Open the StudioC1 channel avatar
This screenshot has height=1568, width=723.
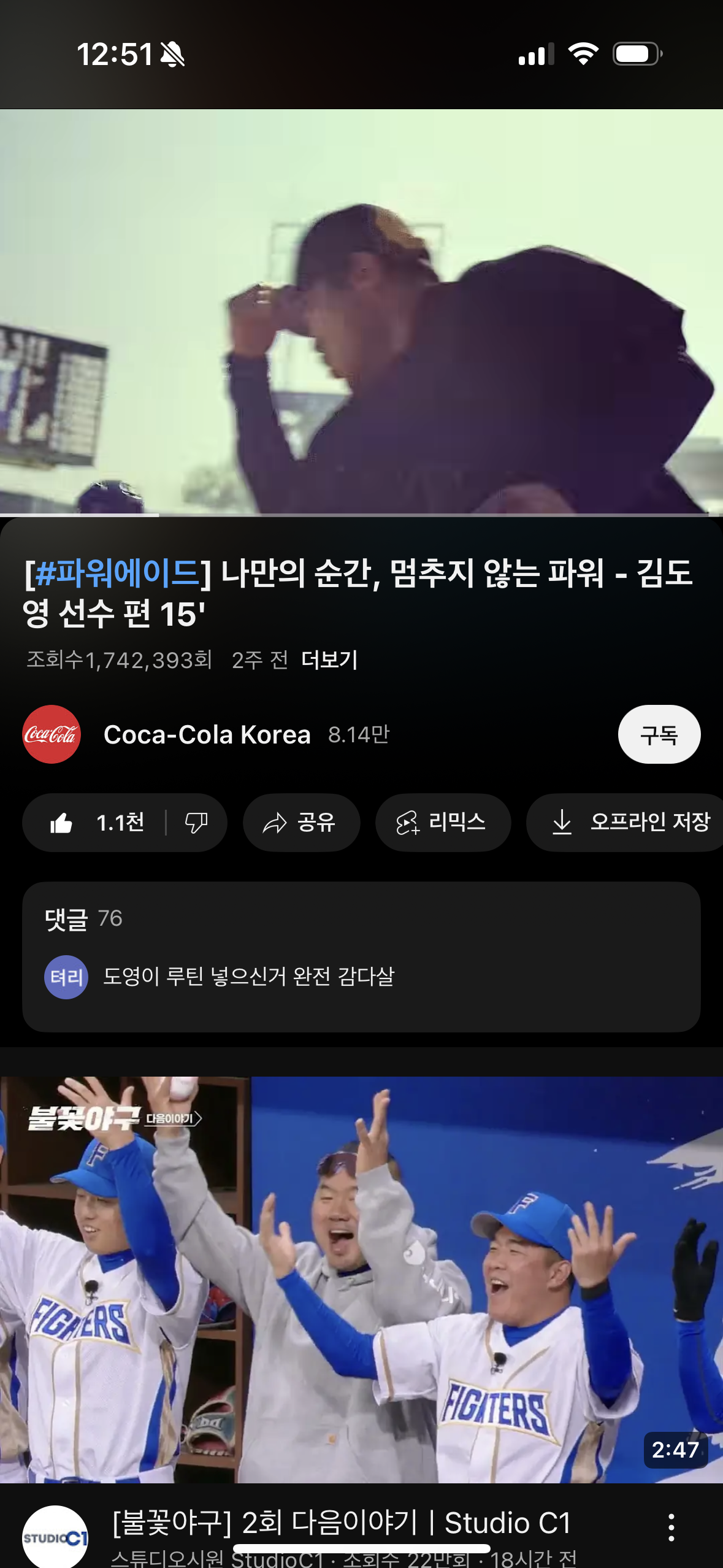pyautogui.click(x=55, y=1537)
